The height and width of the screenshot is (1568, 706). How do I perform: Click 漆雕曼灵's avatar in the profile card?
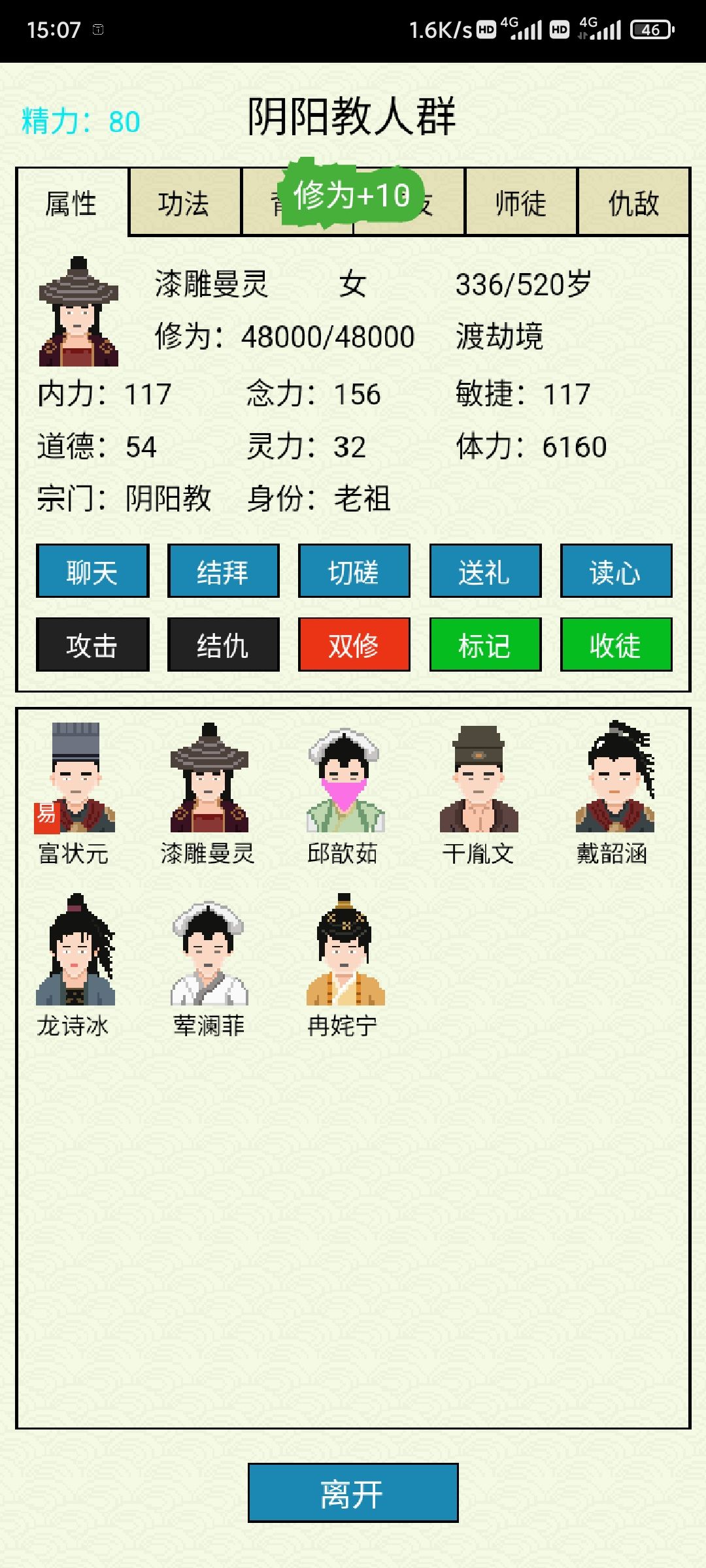78,314
